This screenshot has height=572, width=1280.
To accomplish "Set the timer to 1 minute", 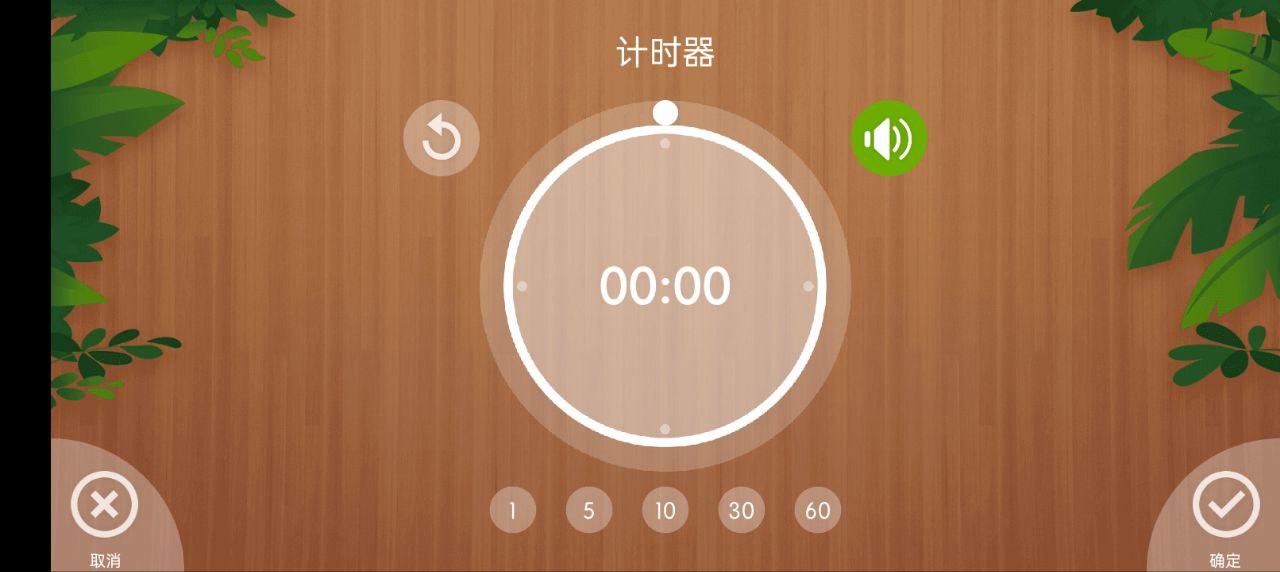I will point(513,511).
